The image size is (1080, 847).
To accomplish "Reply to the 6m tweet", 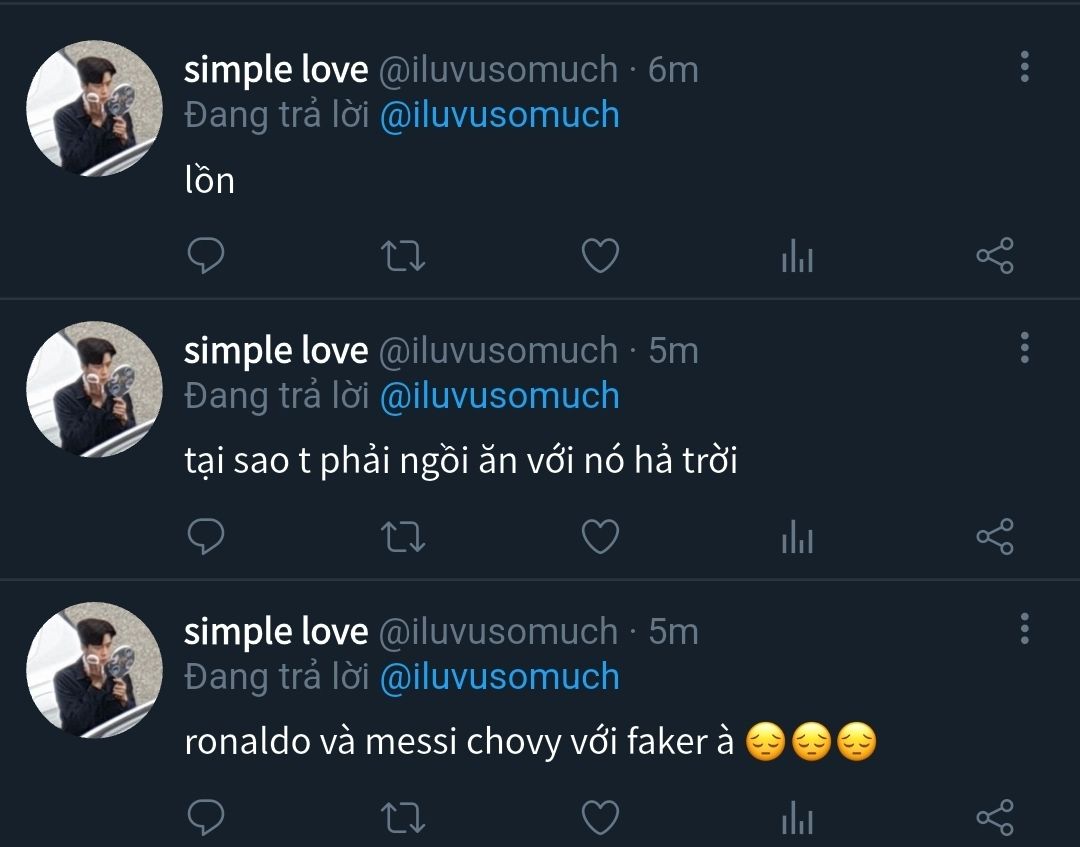I will point(206,257).
